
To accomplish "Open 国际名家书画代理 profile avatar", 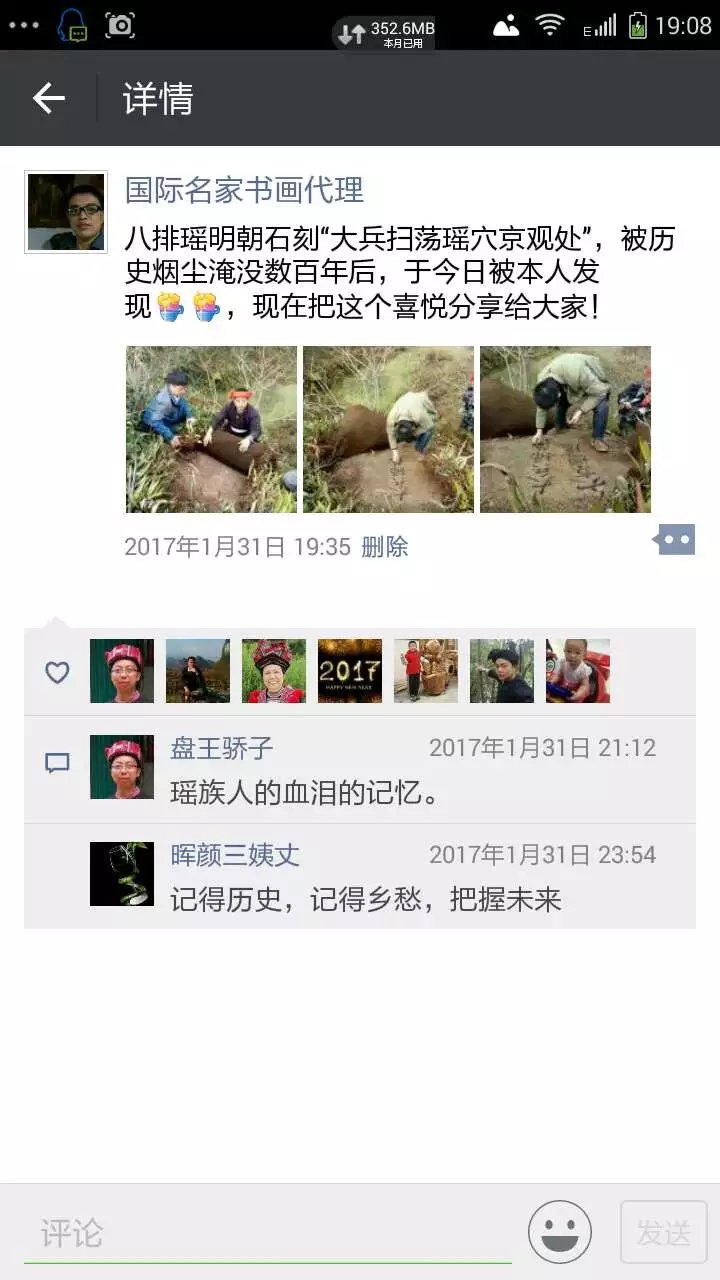I will pos(66,212).
